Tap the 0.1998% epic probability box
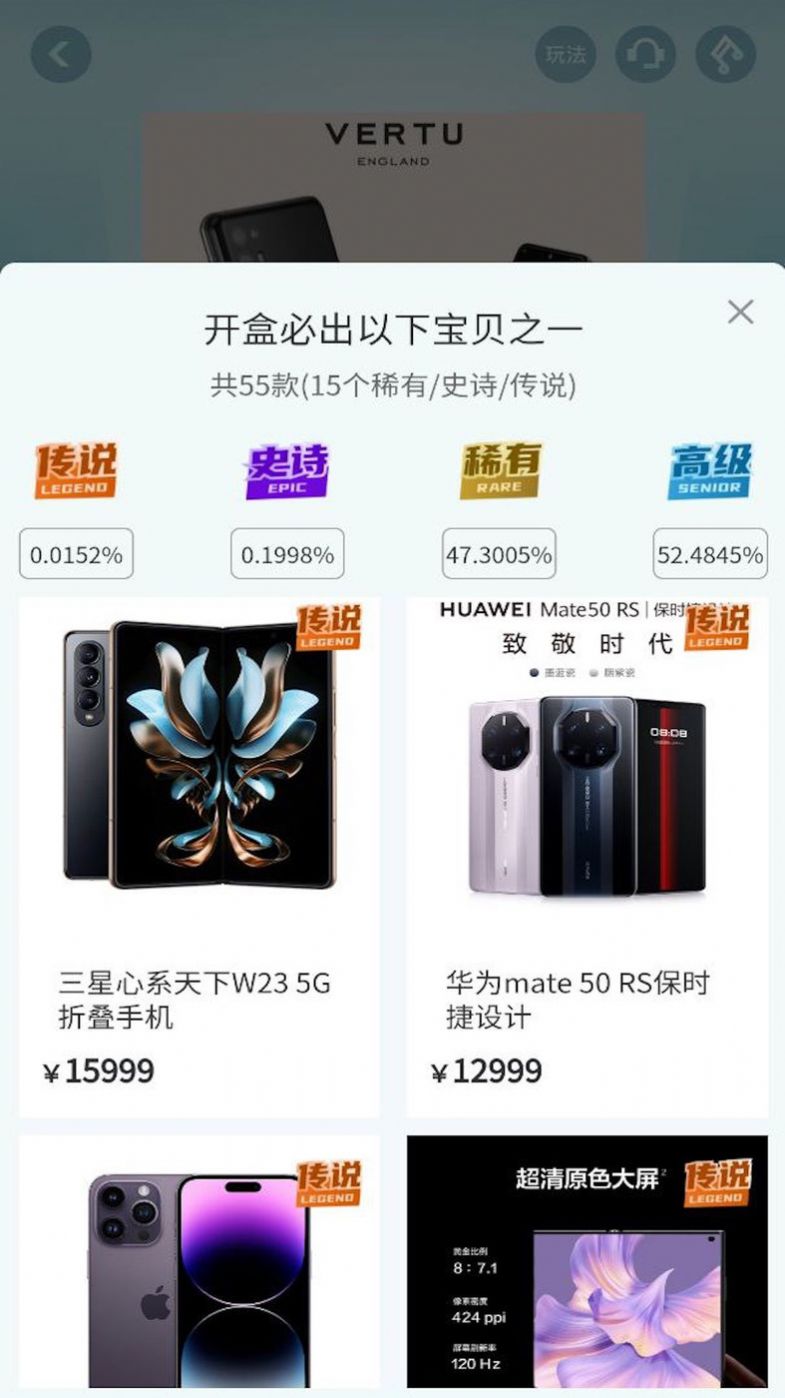 (286, 554)
